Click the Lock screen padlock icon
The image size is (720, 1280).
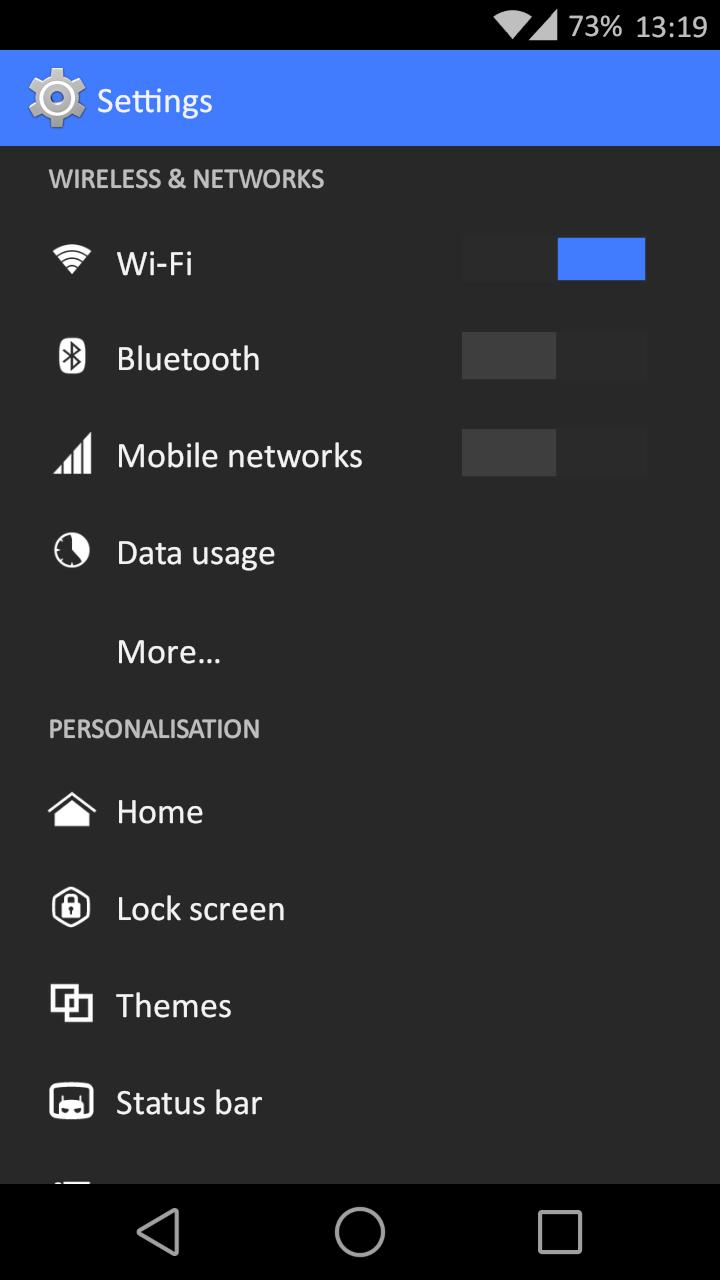point(71,905)
